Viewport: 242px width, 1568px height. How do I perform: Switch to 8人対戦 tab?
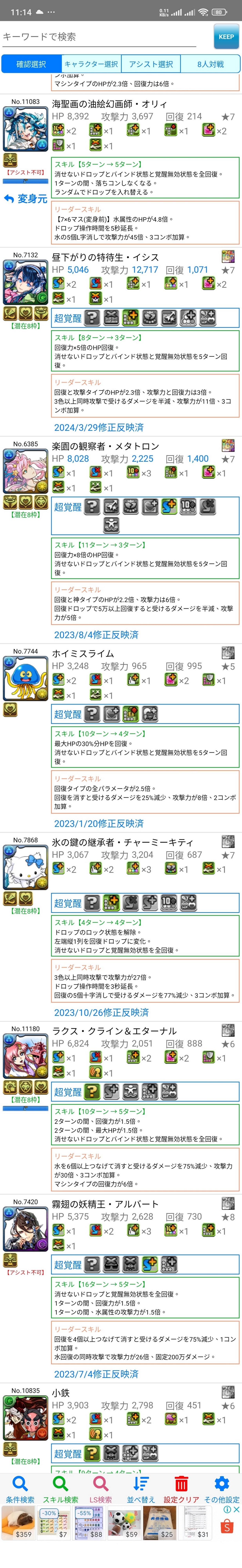point(210,64)
